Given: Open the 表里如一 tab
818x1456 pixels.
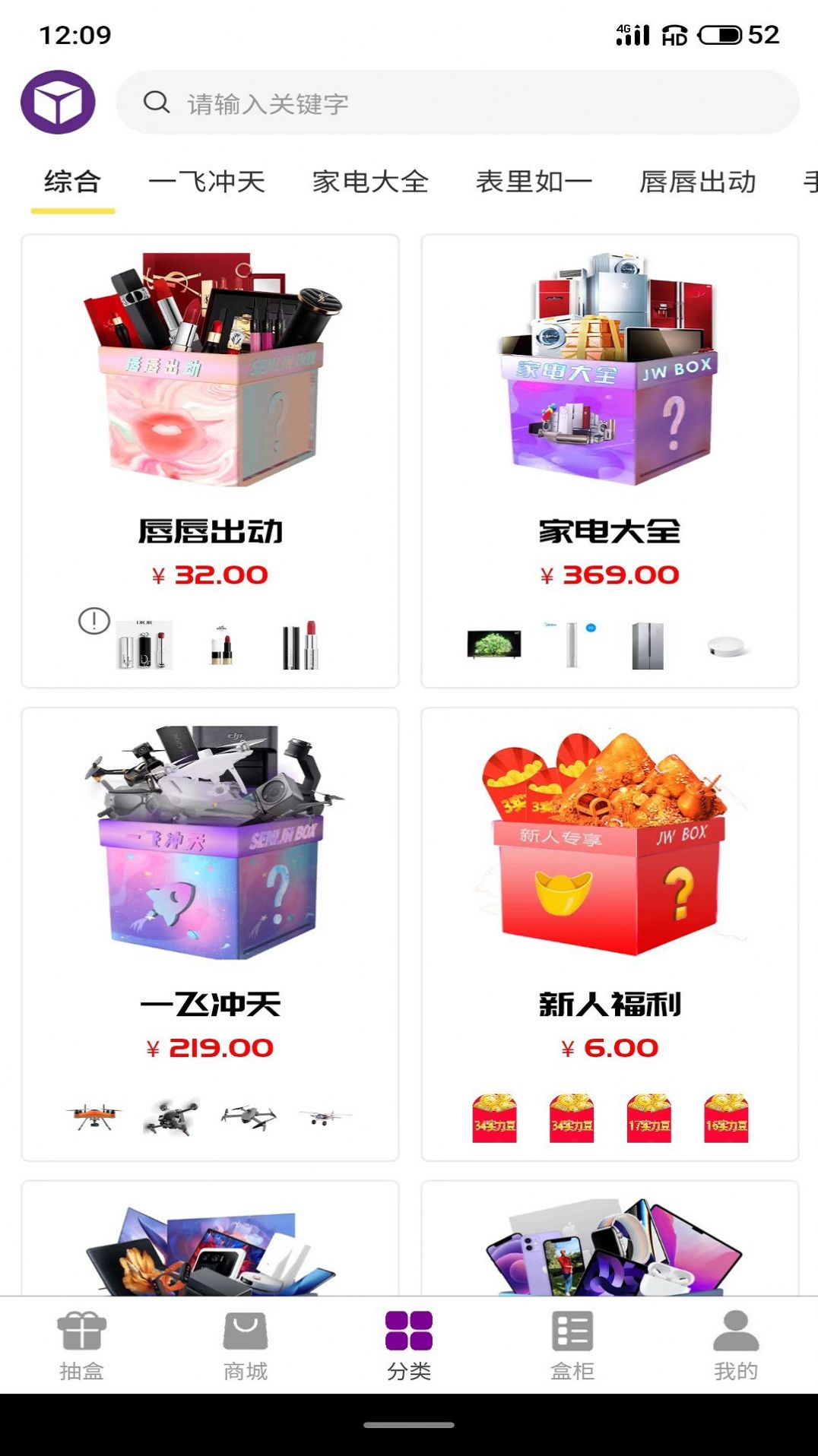Looking at the screenshot, I should (534, 182).
